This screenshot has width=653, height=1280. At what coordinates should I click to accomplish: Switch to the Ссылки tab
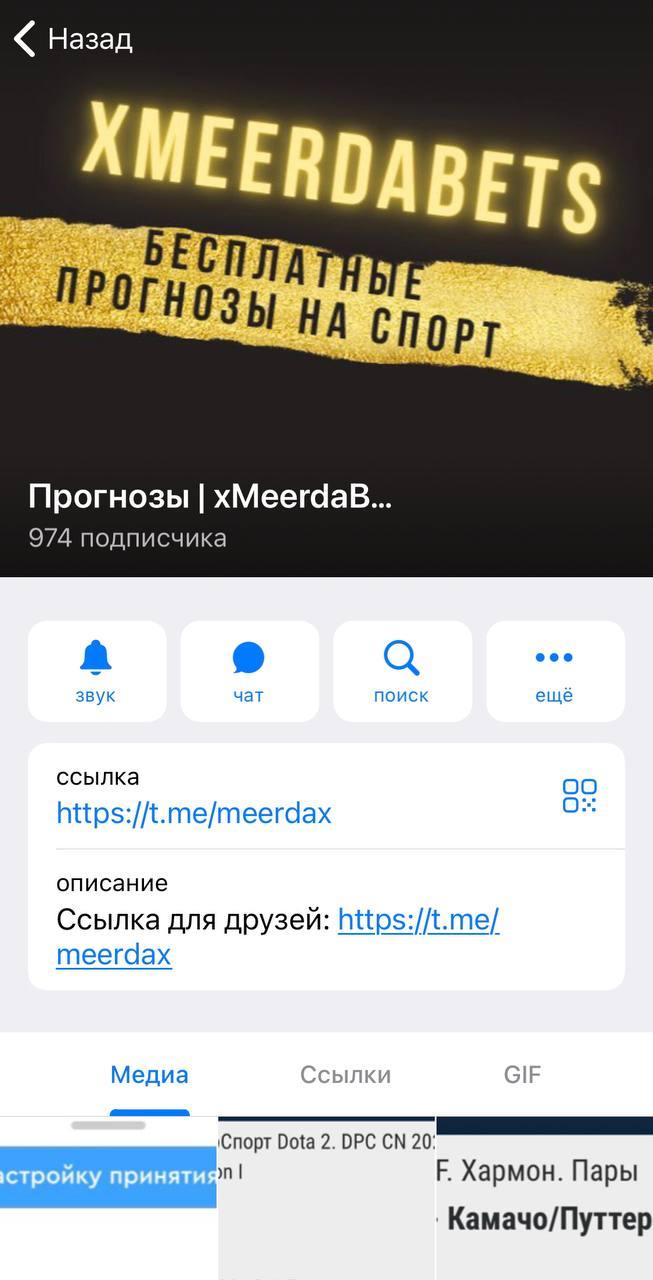tap(345, 1075)
